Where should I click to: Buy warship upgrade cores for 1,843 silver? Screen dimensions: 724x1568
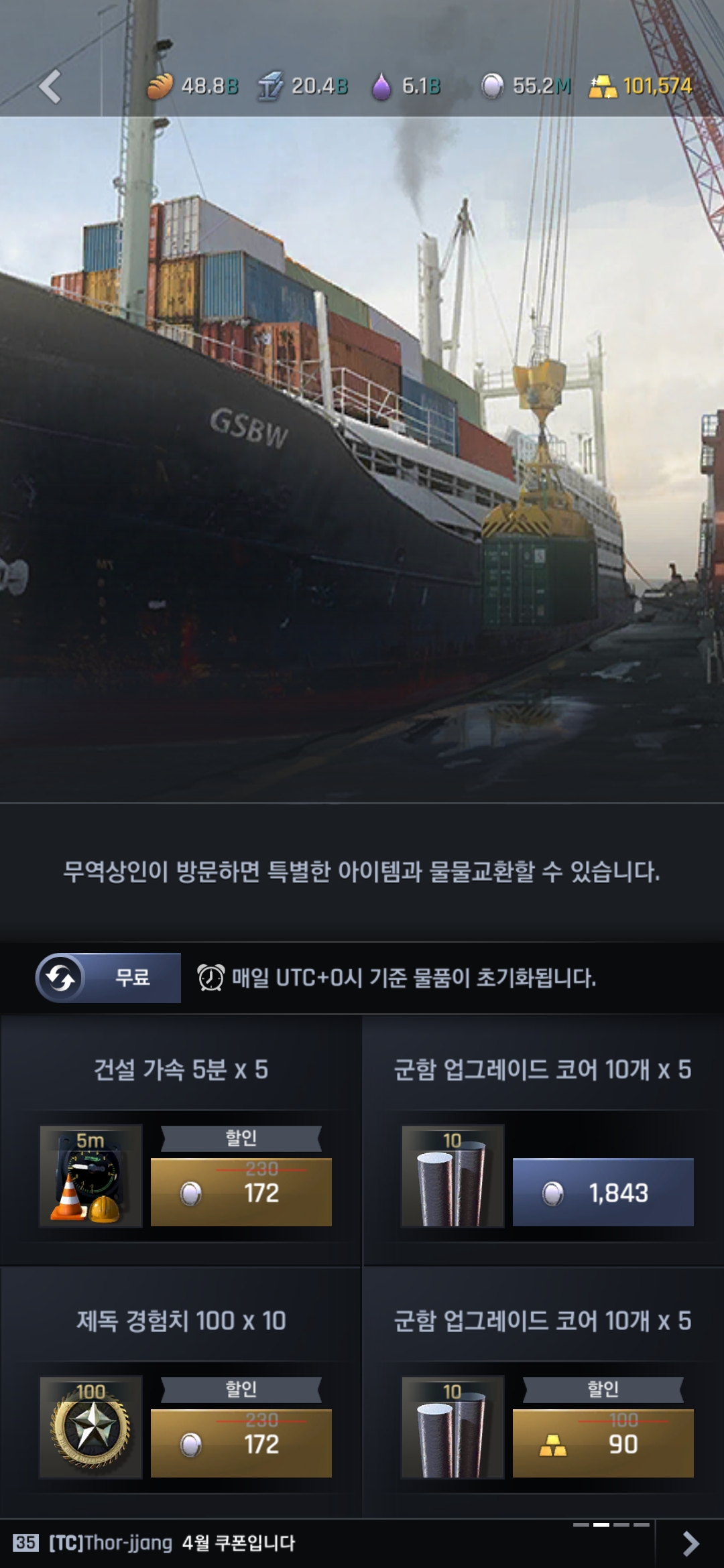(603, 1192)
